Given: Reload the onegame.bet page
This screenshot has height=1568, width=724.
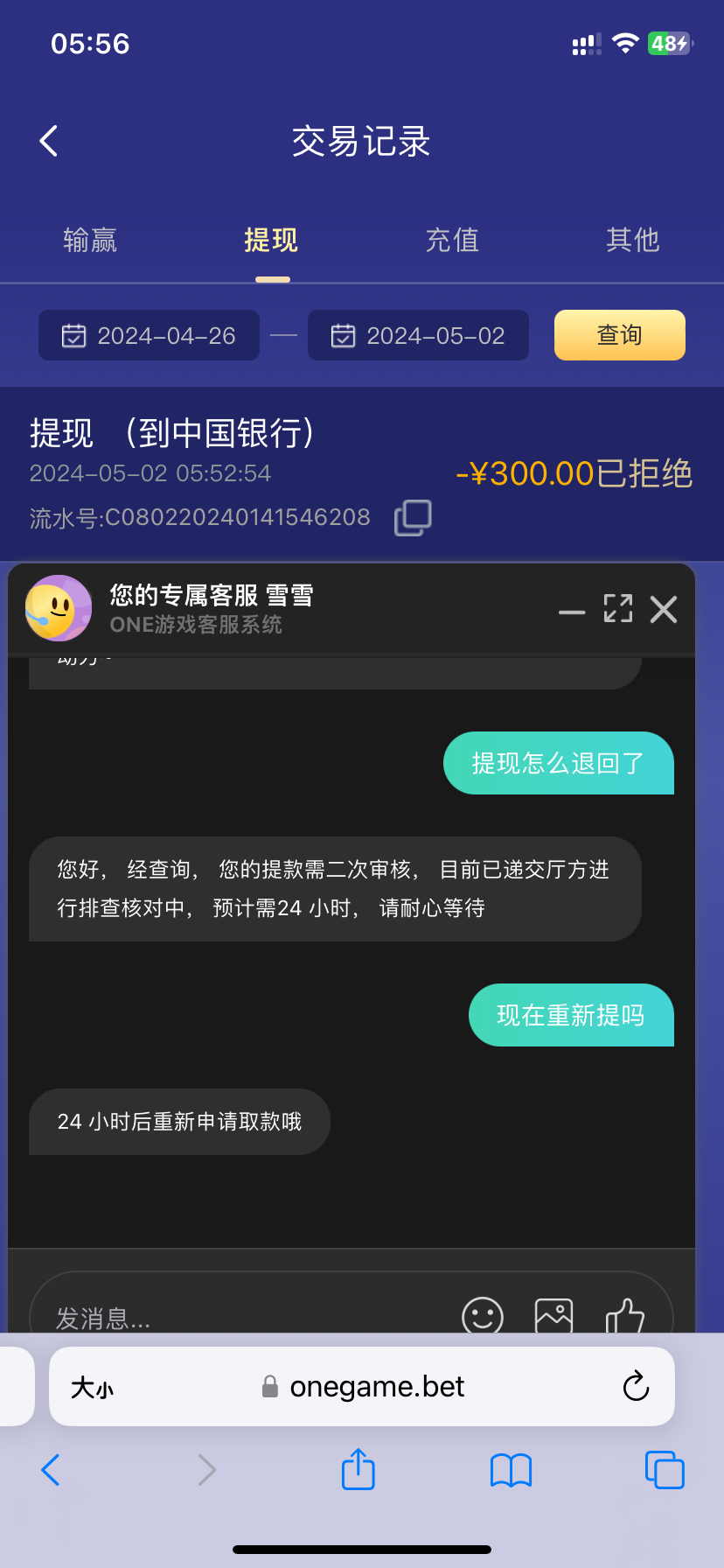Looking at the screenshot, I should [636, 1387].
